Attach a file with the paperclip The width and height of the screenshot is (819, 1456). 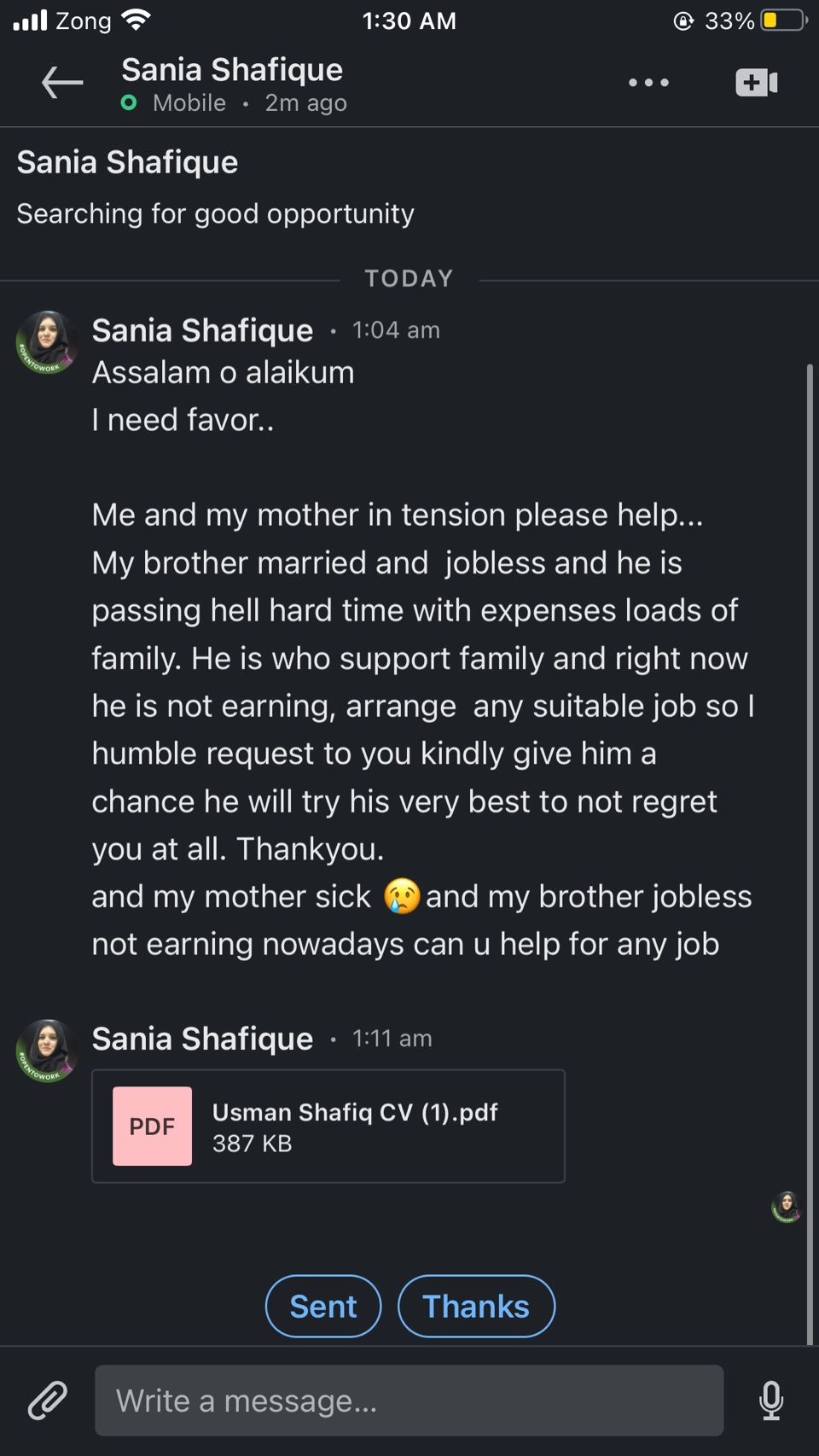pyautogui.click(x=47, y=1400)
